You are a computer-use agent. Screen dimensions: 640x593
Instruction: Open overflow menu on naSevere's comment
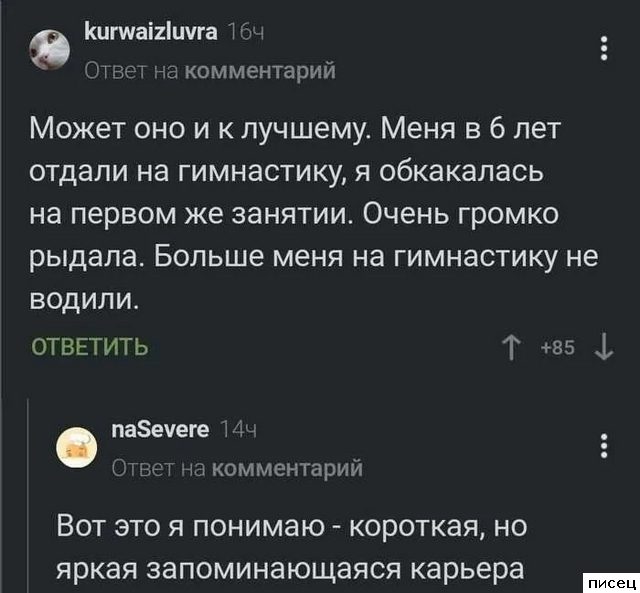click(x=602, y=446)
